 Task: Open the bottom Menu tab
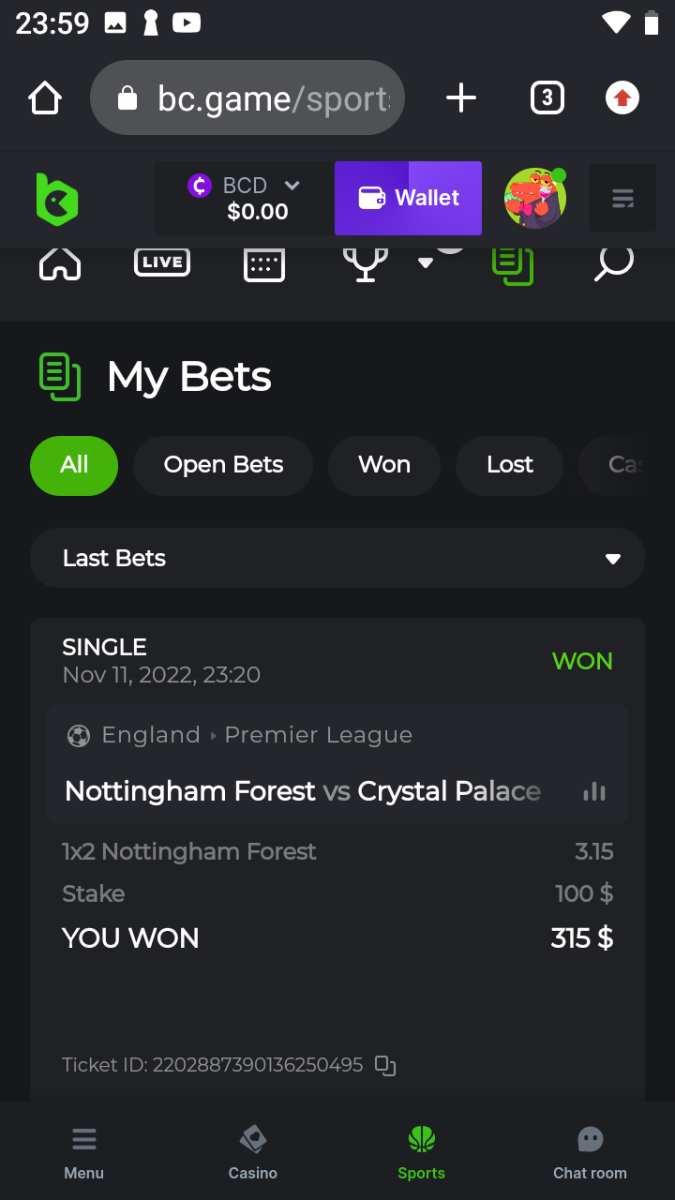[x=84, y=1151]
